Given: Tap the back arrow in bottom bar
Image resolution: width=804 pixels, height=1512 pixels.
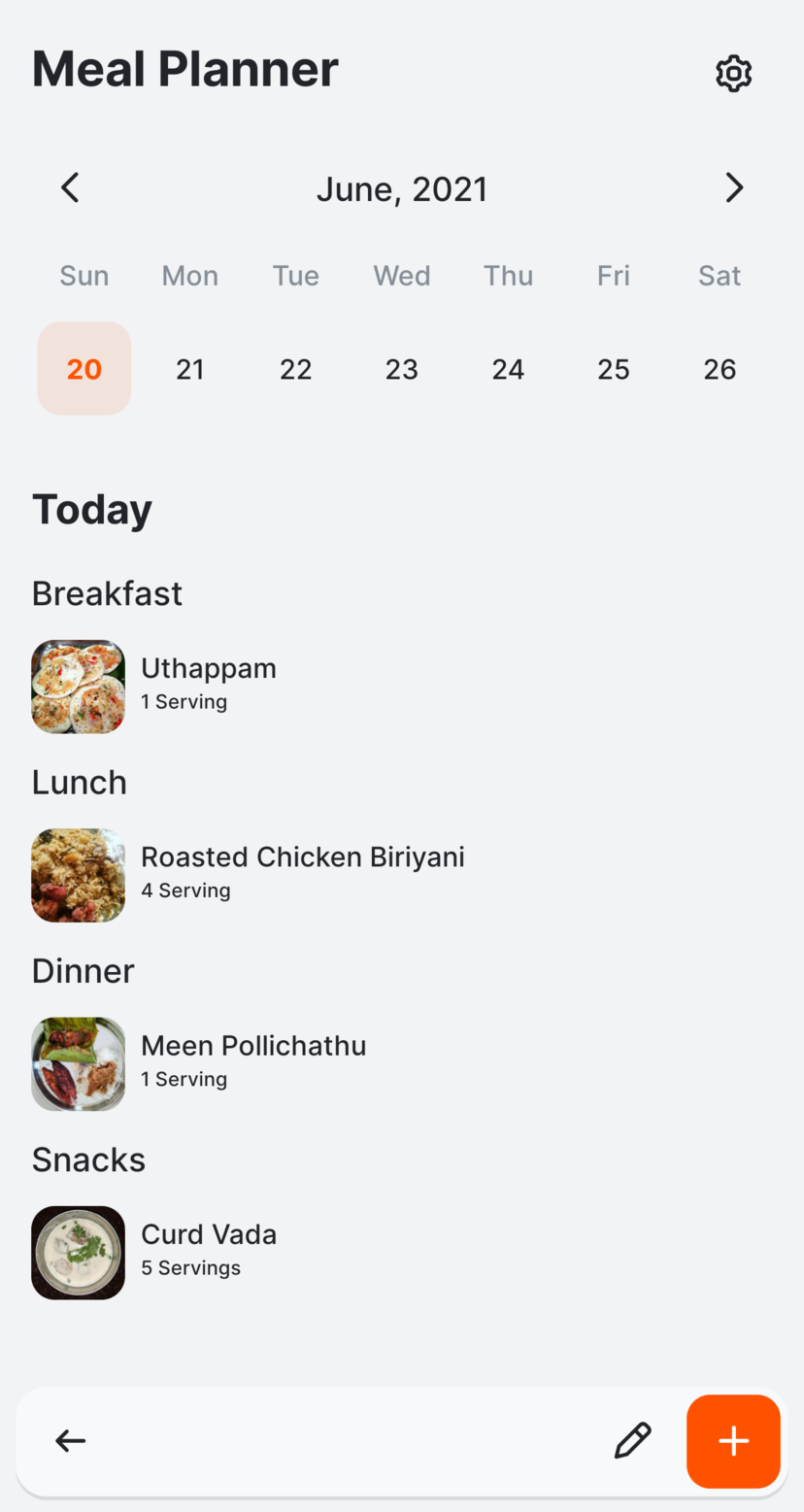Looking at the screenshot, I should 70,1441.
